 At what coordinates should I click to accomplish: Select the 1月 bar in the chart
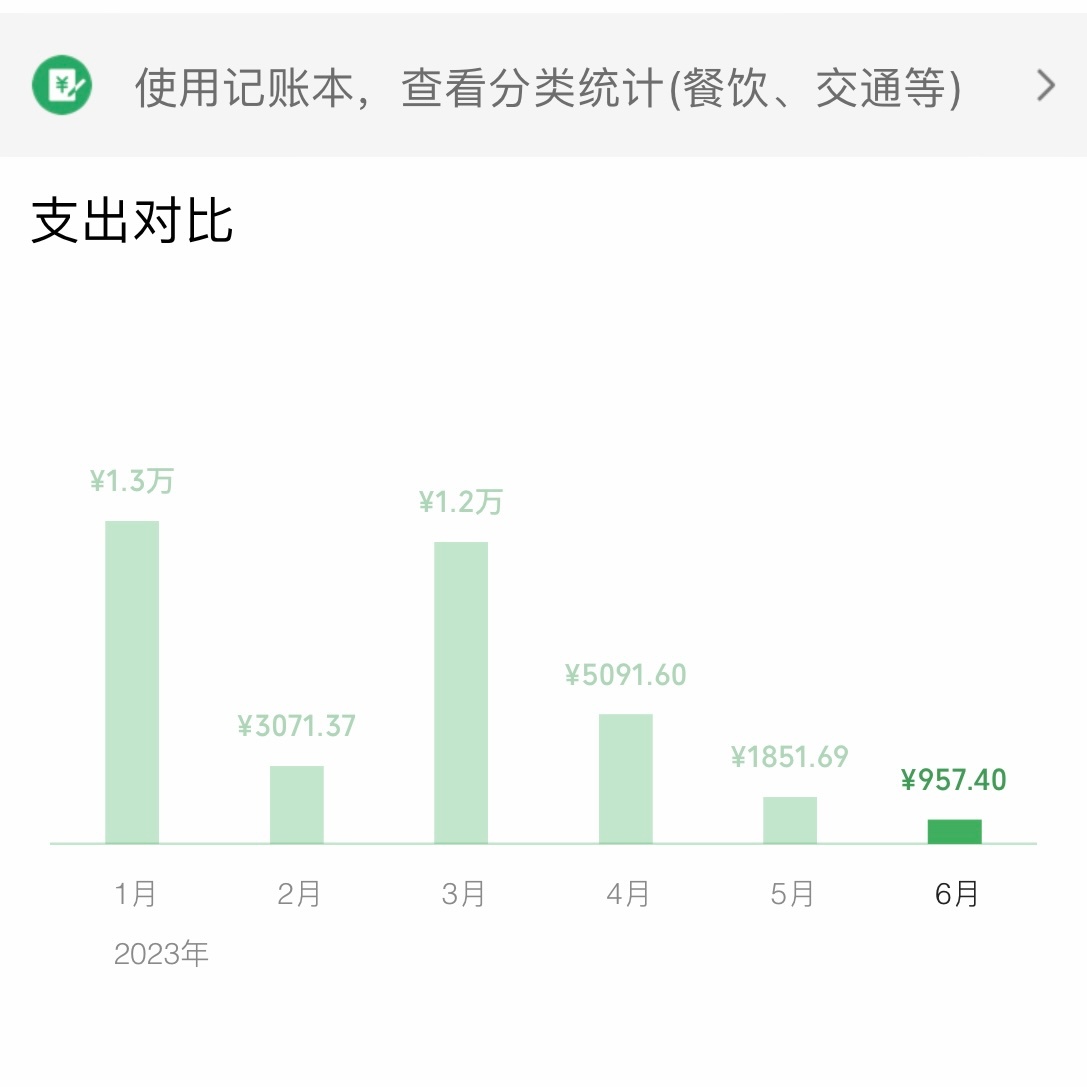(x=132, y=682)
